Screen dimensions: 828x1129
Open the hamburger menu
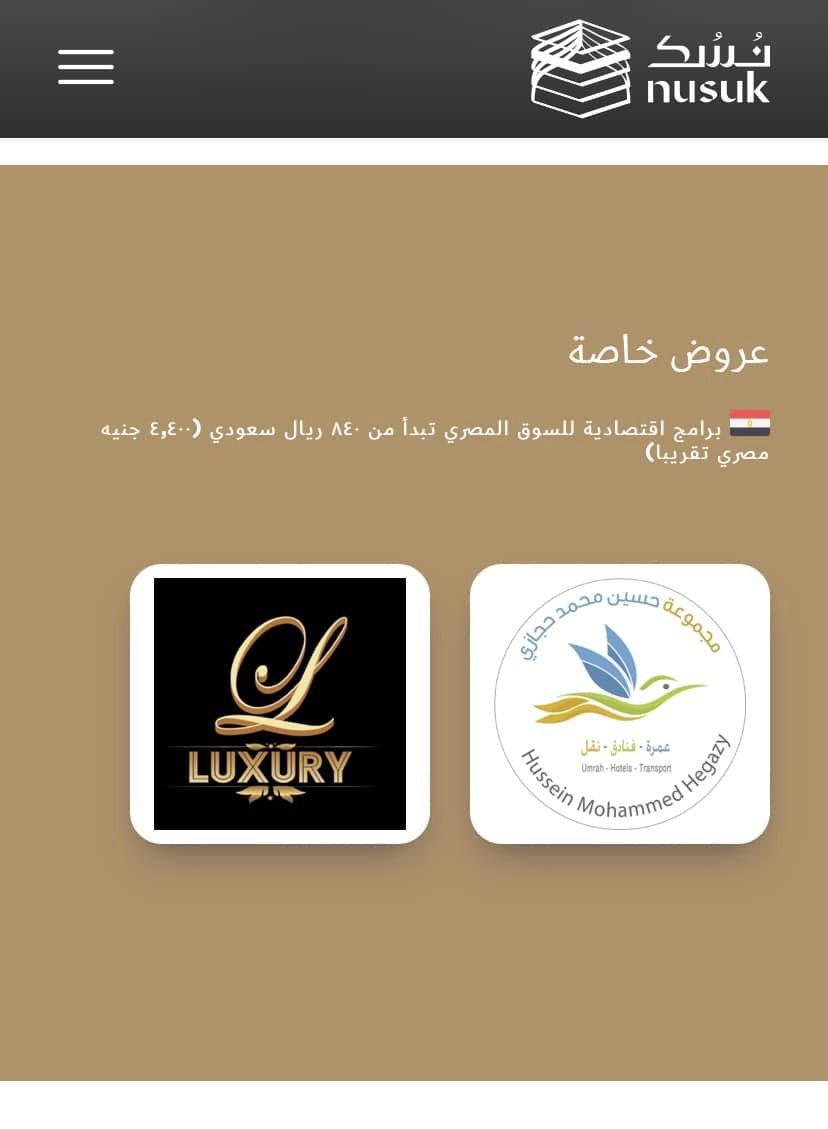pos(86,67)
